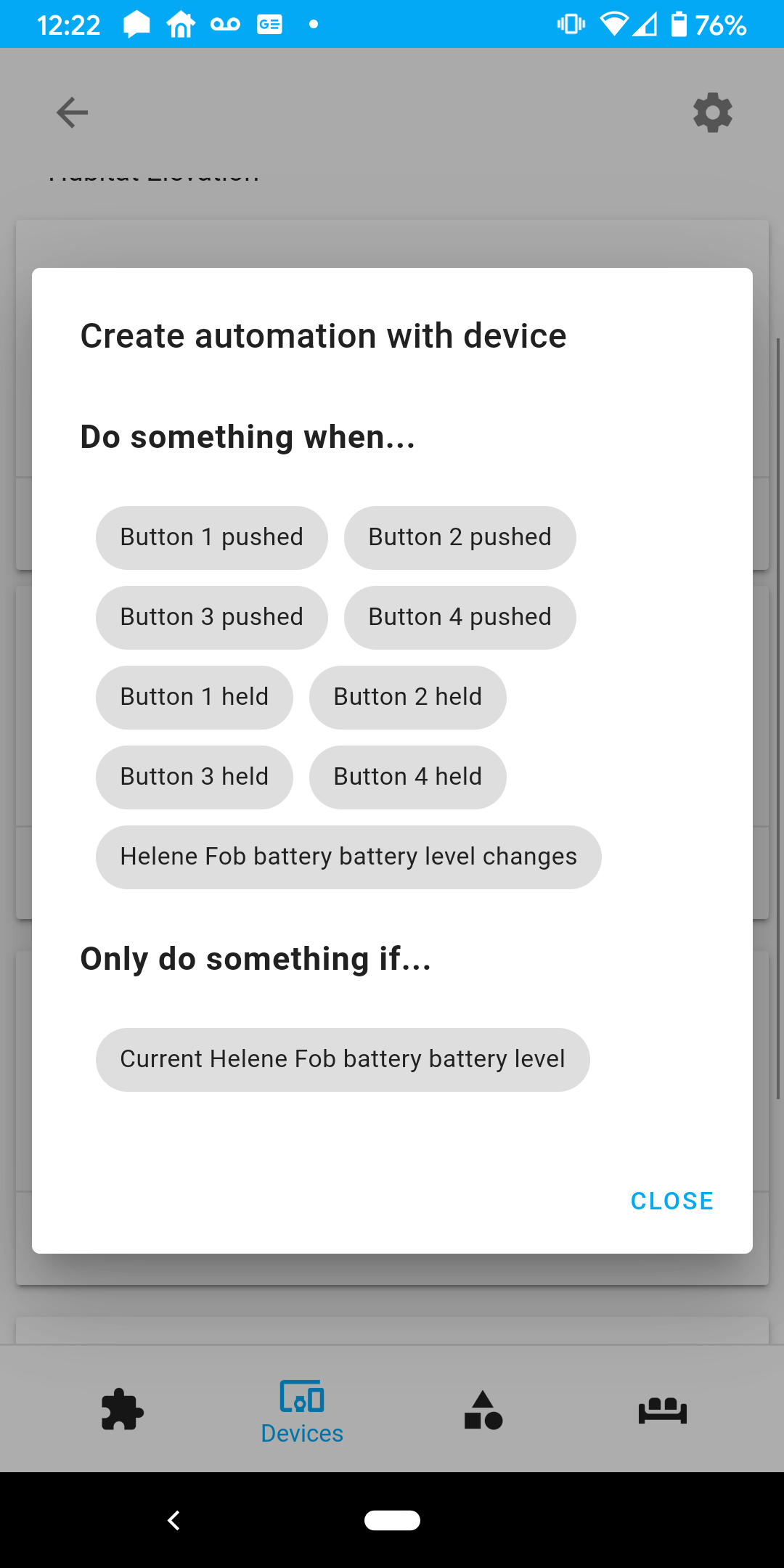Choose Button 1 held as trigger
The image size is (784, 1568).
click(x=194, y=697)
